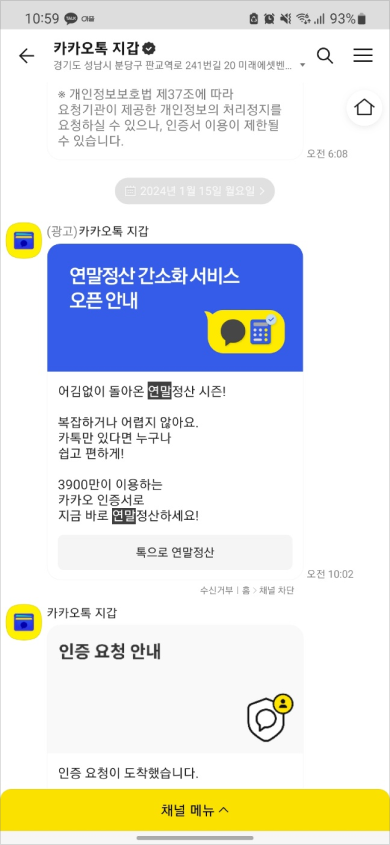Tap the 홈 link under the ad
Viewport: 390px width, 845px height.
click(x=246, y=591)
